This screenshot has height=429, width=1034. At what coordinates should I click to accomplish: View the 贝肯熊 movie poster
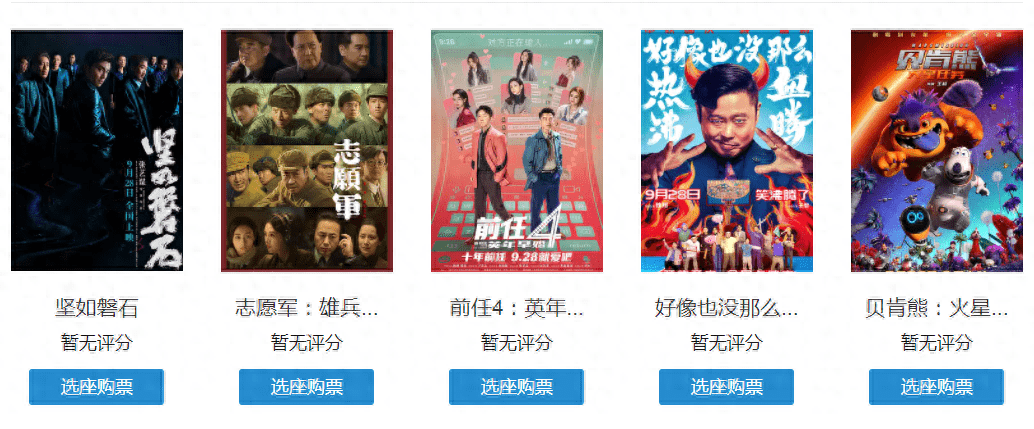click(937, 150)
